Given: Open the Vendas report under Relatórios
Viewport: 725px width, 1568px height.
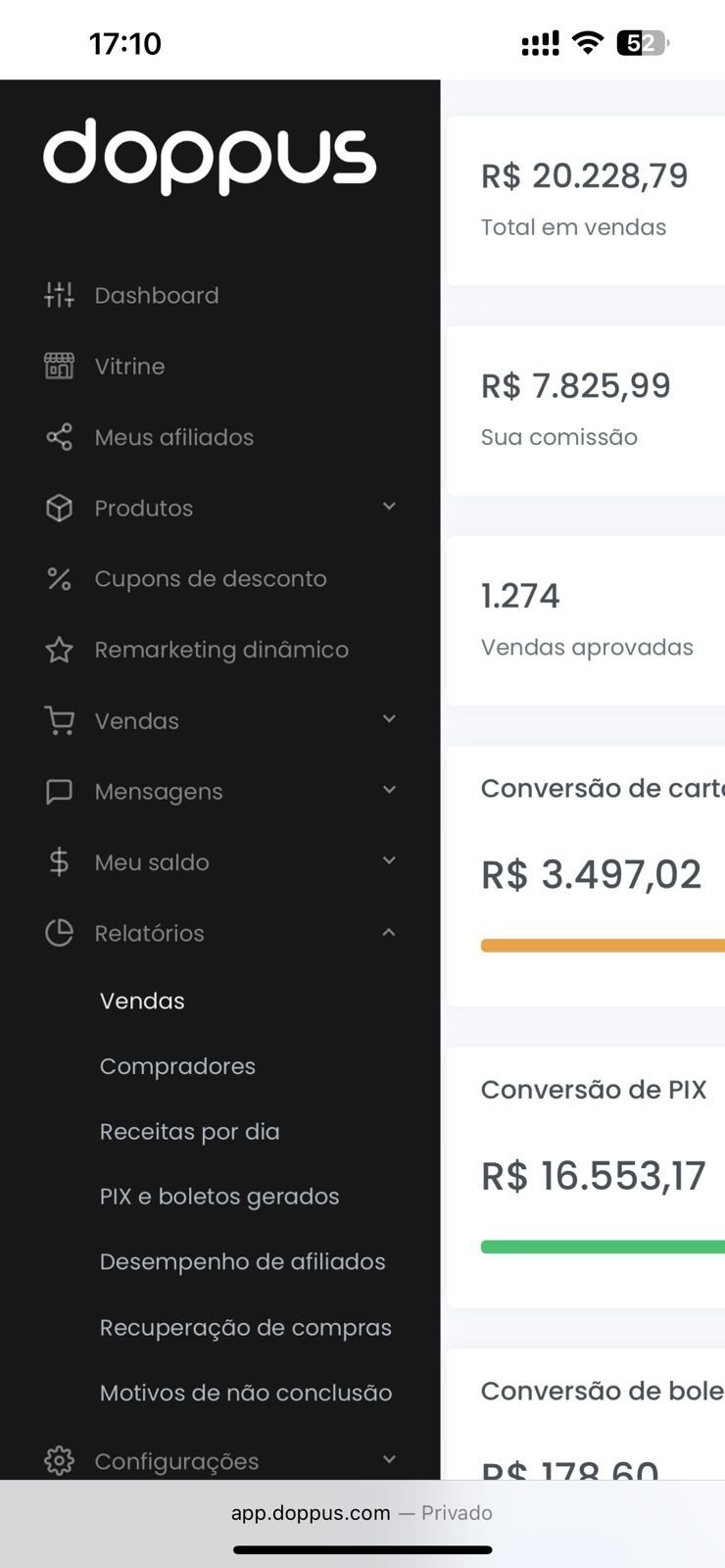Looking at the screenshot, I should 142,1001.
